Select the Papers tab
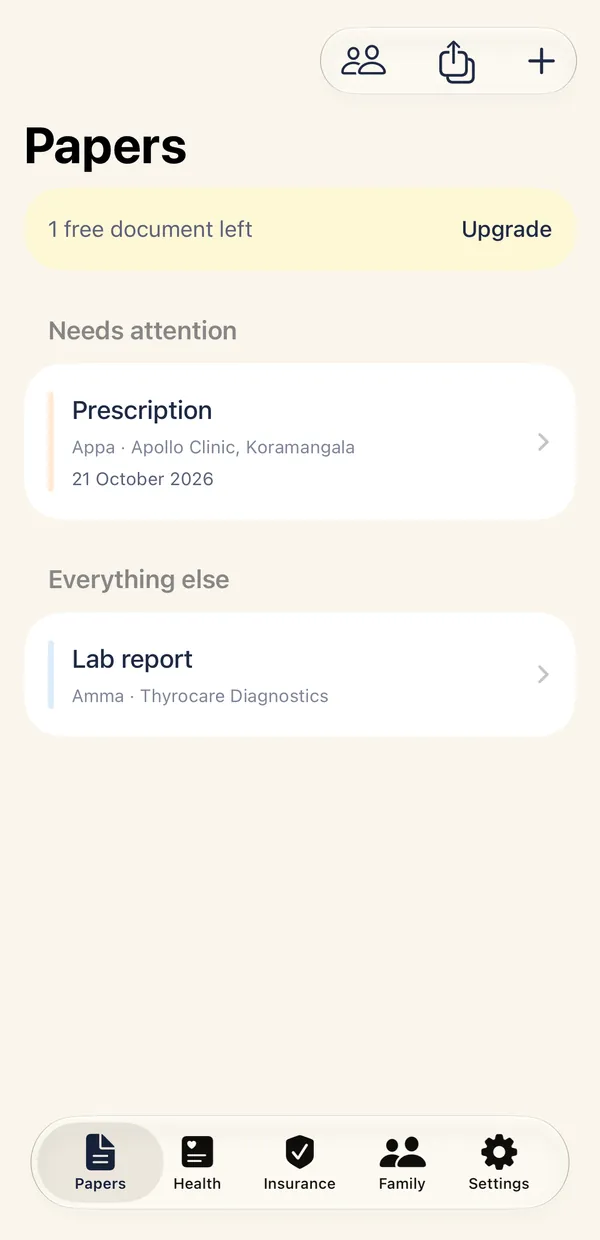Viewport: 600px width, 1240px height. click(x=100, y=1162)
